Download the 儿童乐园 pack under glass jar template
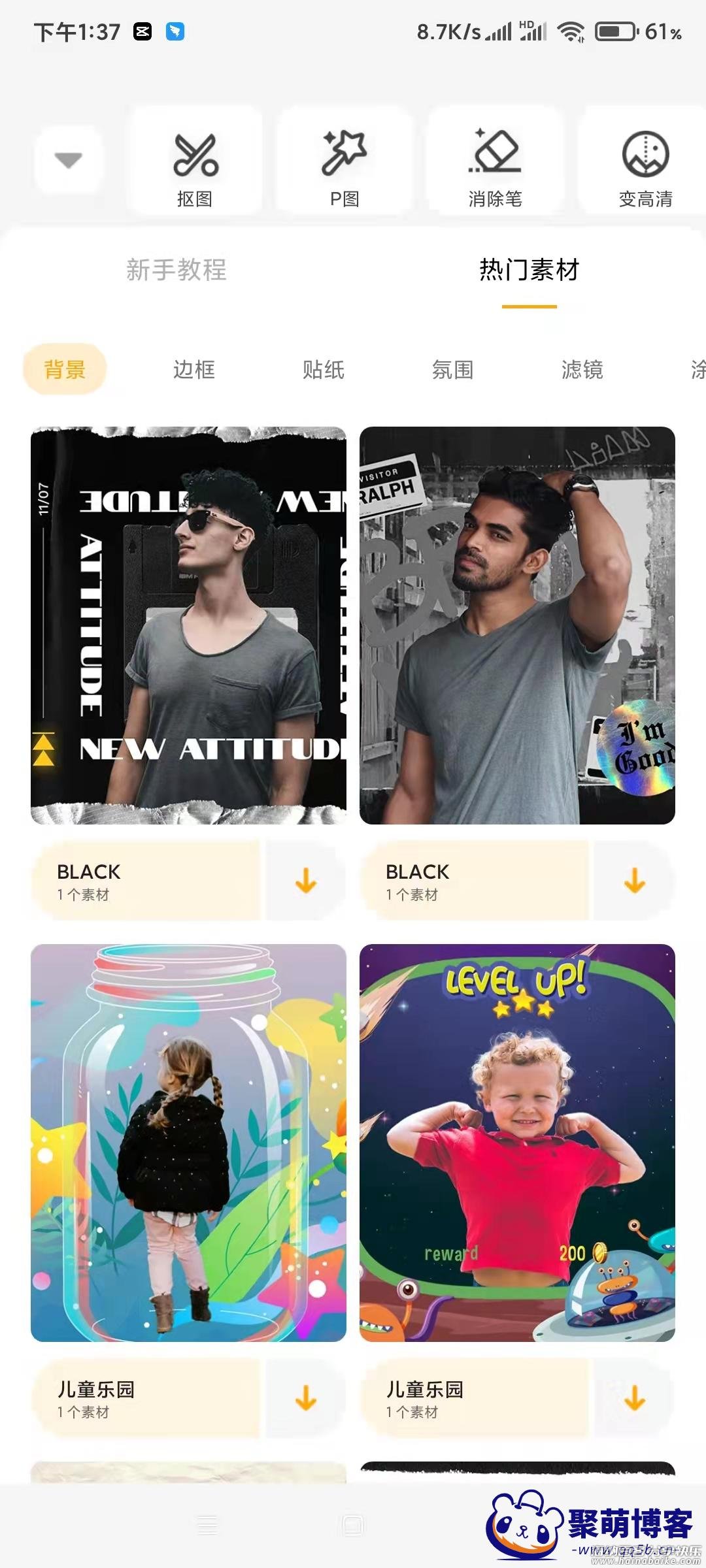This screenshot has width=706, height=1568. (x=306, y=1399)
